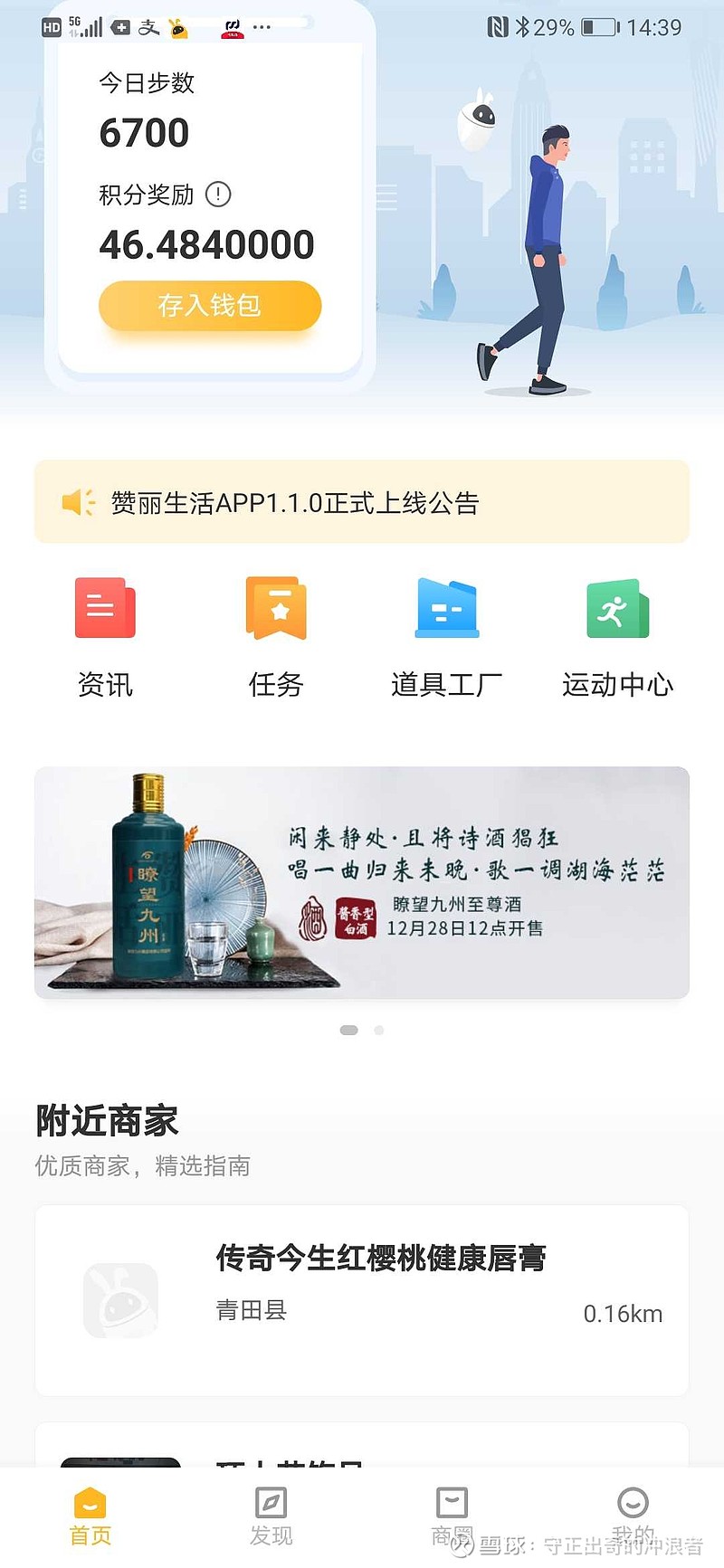Image resolution: width=724 pixels, height=1568 pixels.
Task: Tap the step count 6700
Action: 143,132
